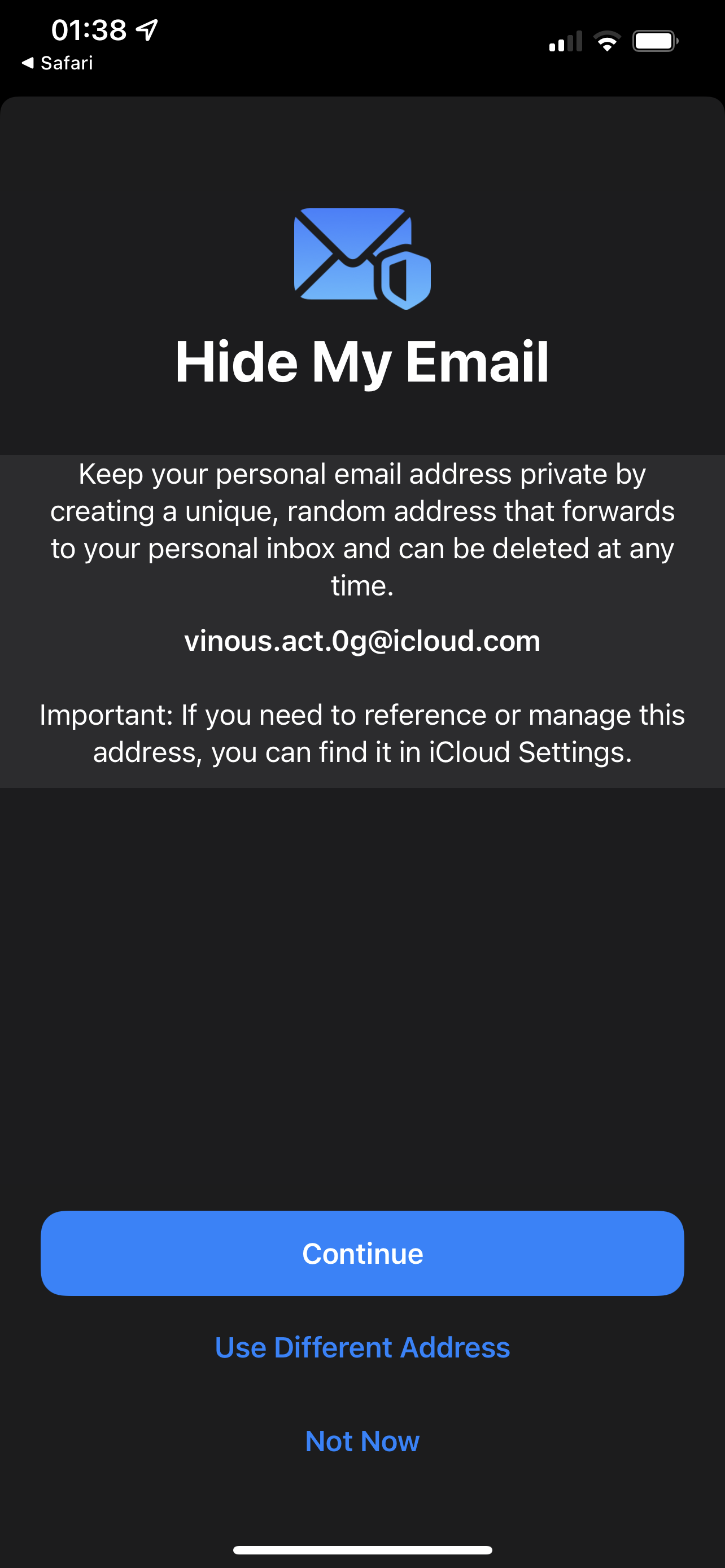Screen dimensions: 725x1568
Task: Return to Safari via back link
Action: point(57,63)
